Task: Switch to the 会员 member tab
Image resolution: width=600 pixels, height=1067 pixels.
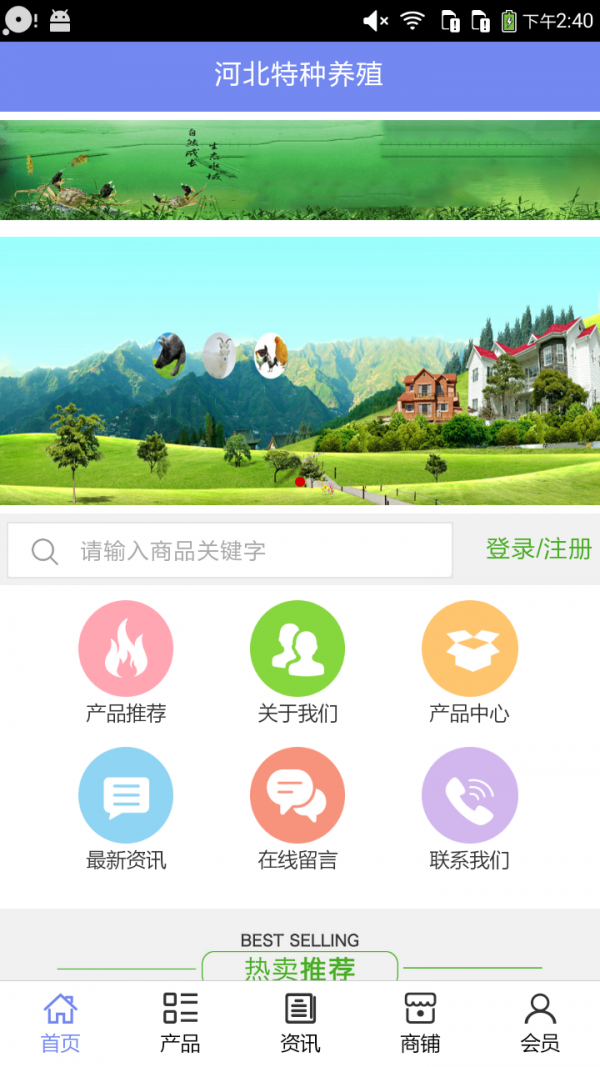Action: coord(540,1023)
